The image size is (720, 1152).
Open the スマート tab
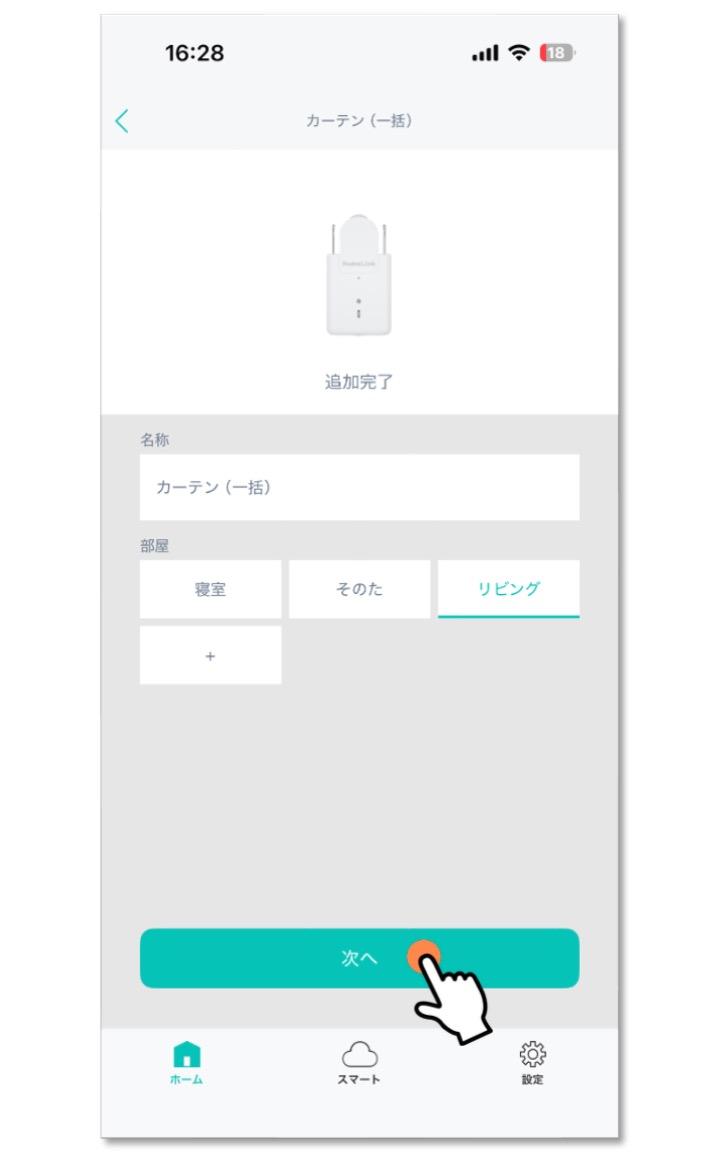pos(359,1063)
